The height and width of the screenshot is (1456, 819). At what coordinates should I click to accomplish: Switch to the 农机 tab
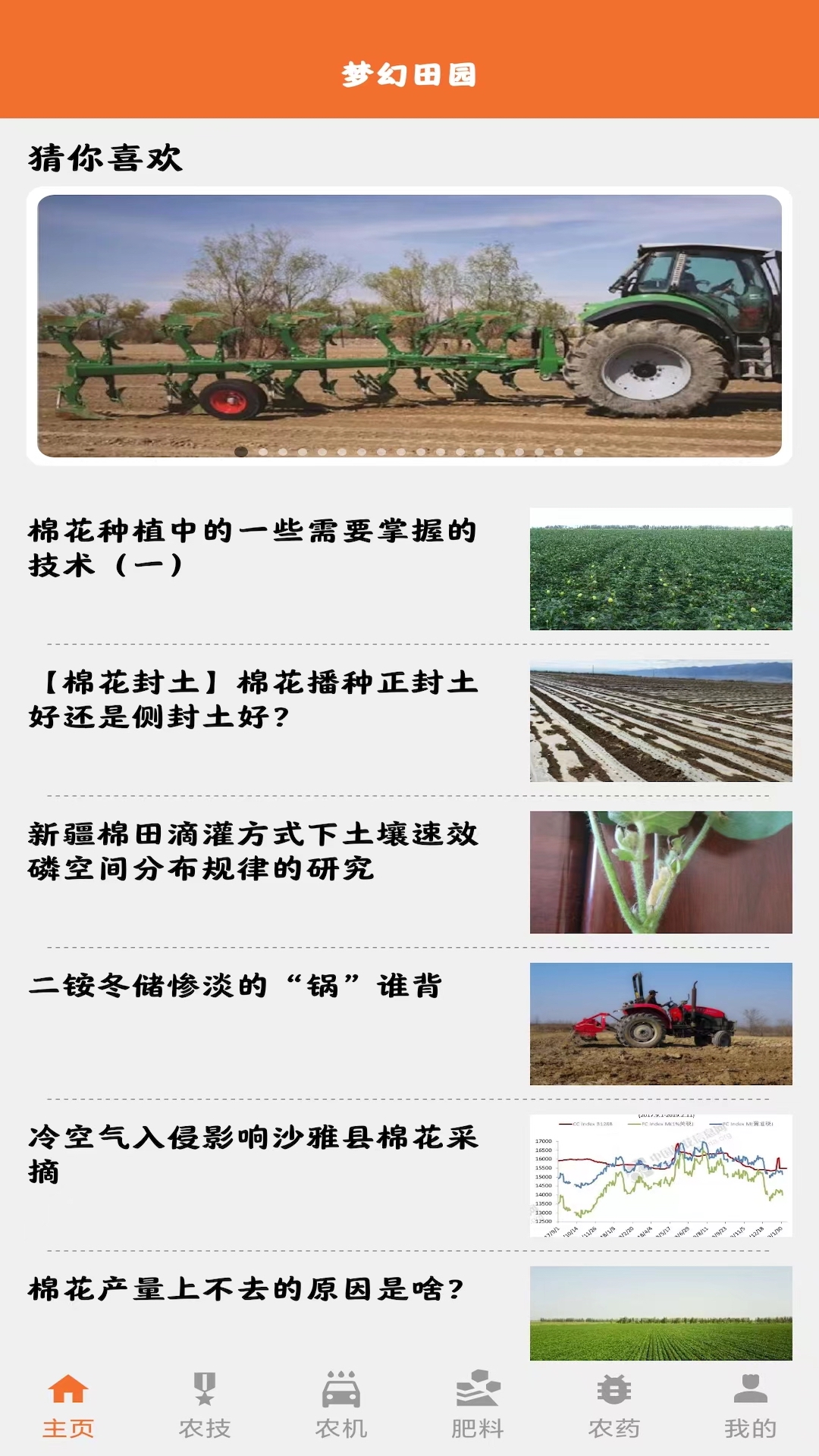[x=341, y=1405]
